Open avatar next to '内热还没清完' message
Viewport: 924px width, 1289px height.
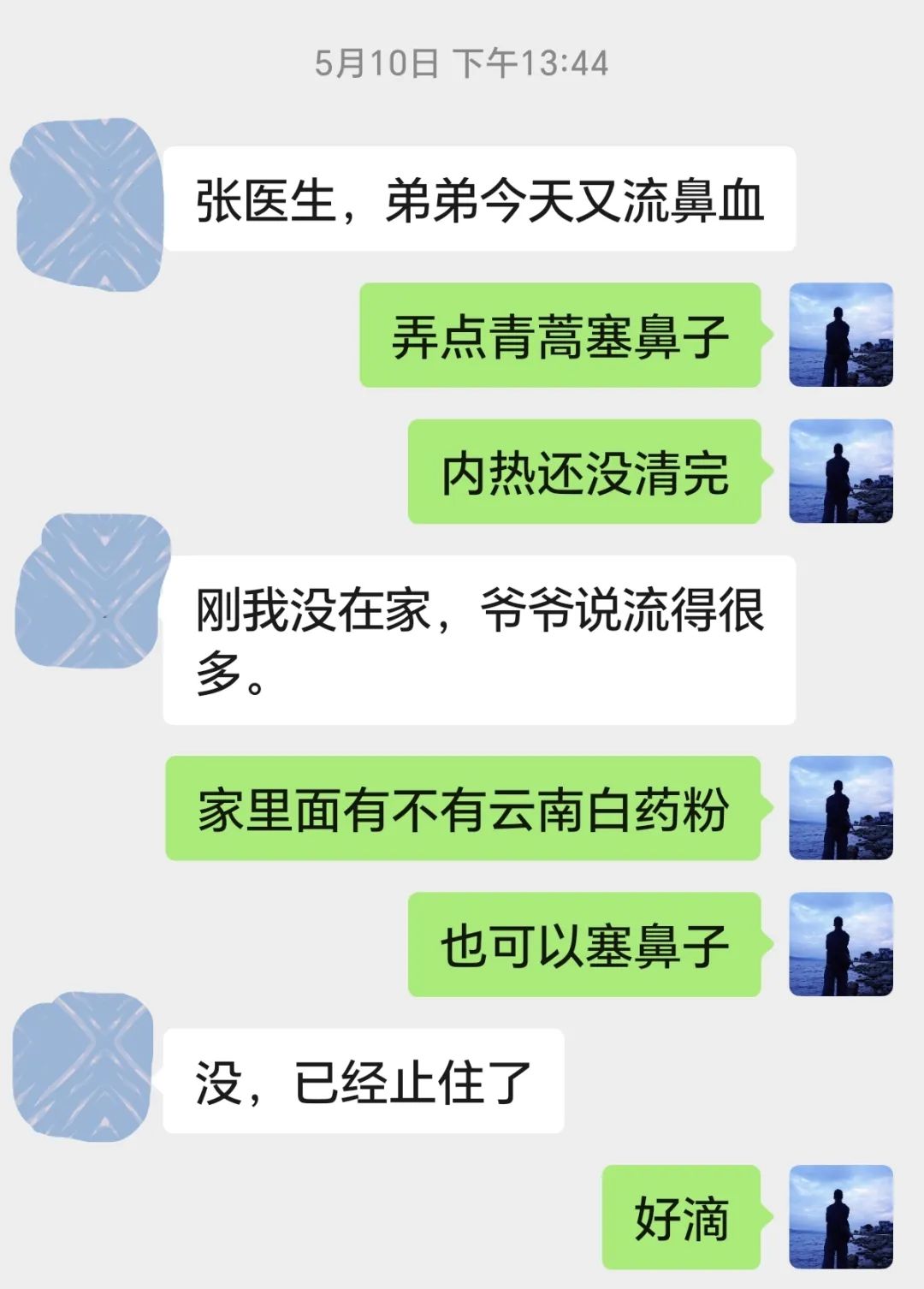[840, 472]
